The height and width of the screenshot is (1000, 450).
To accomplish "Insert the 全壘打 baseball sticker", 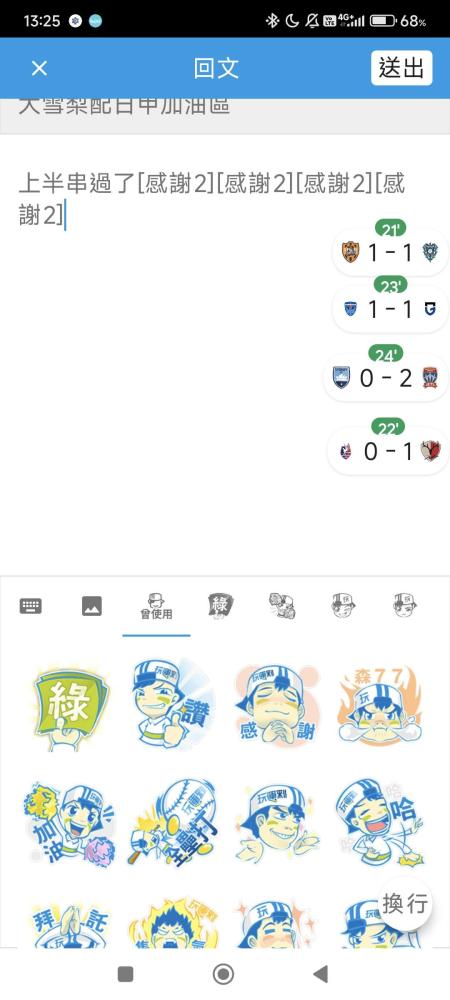I will [x=173, y=823].
